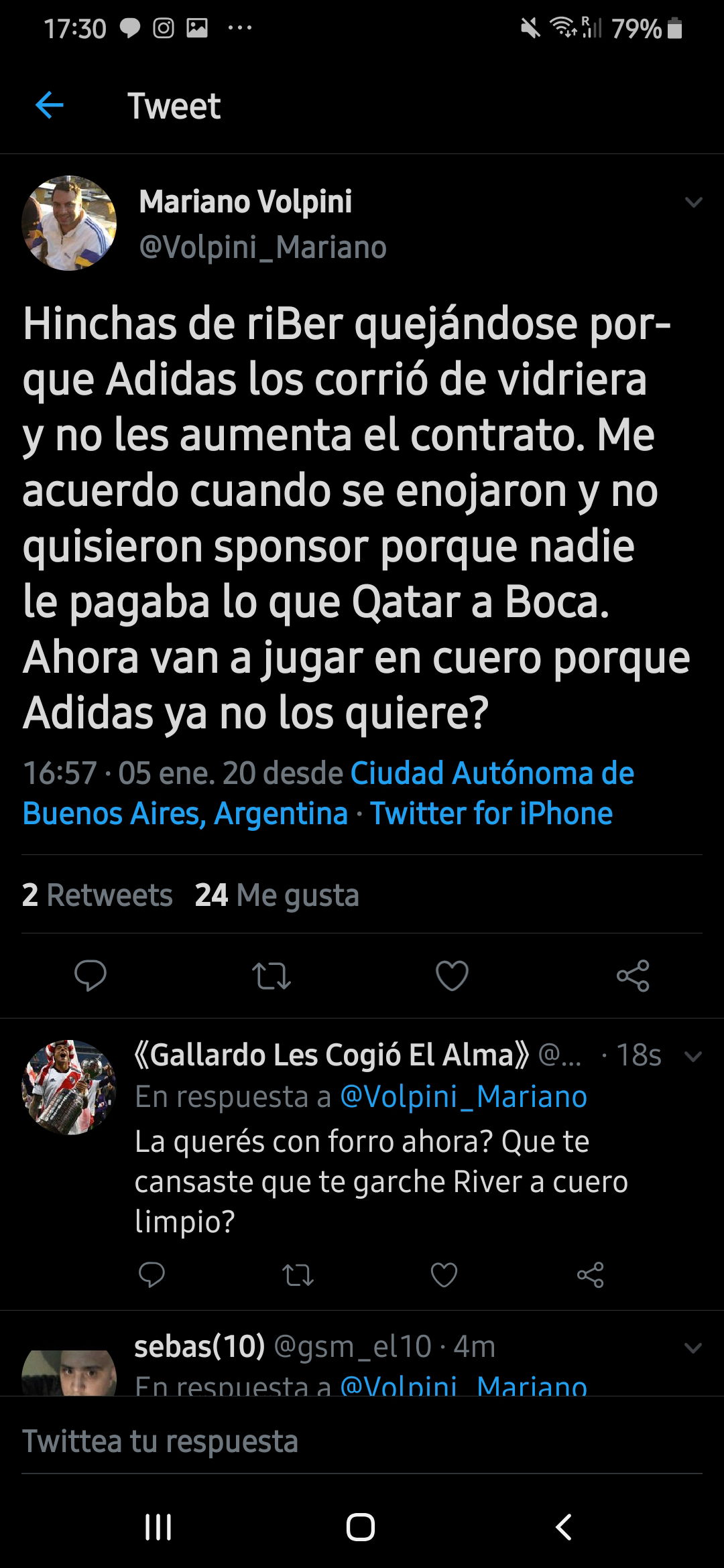724x1568 pixels.
Task: Tap the Twittea tu respuesta field
Action: pos(362,1441)
